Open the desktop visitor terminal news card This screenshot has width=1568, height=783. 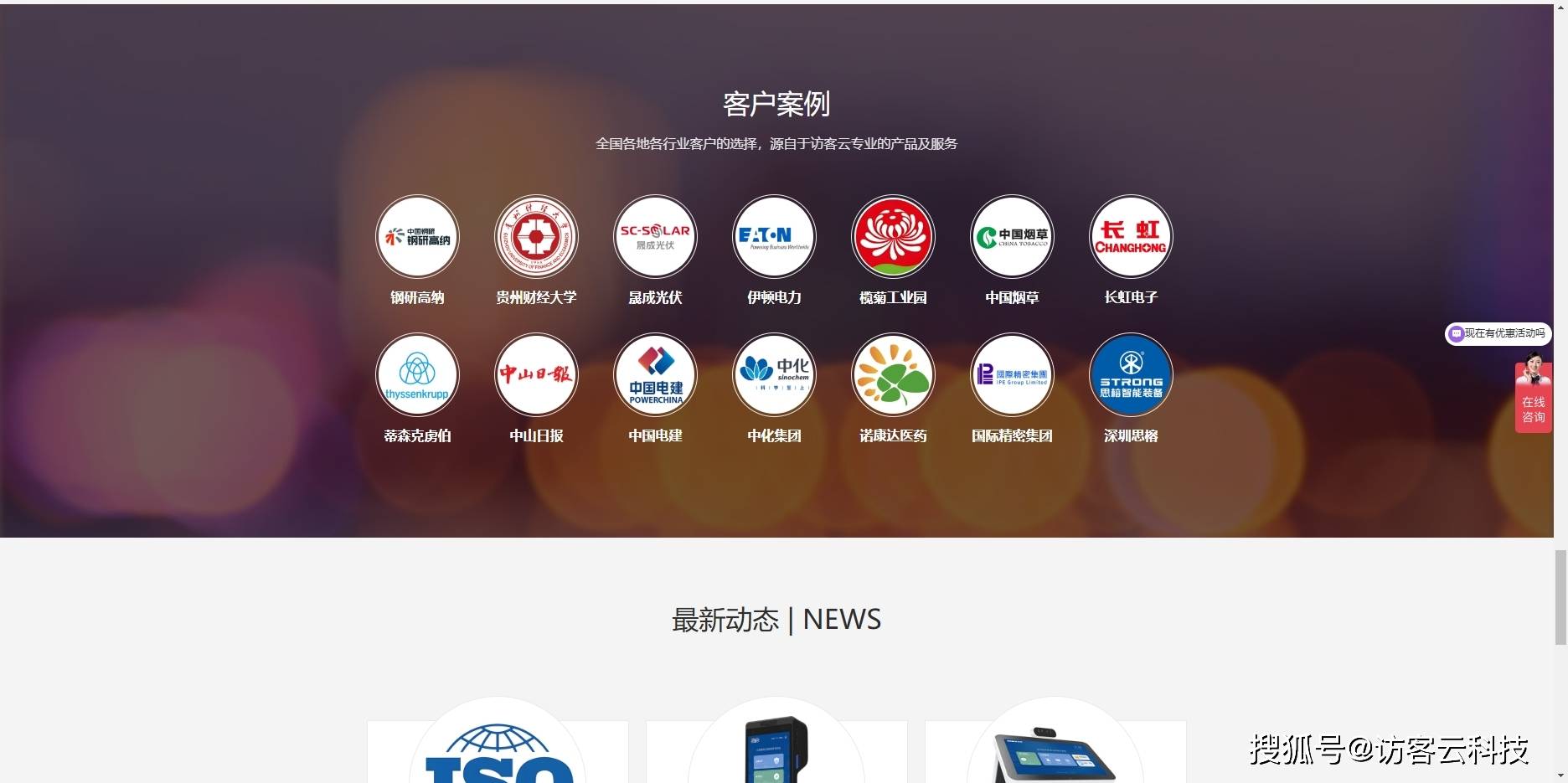tap(1055, 750)
